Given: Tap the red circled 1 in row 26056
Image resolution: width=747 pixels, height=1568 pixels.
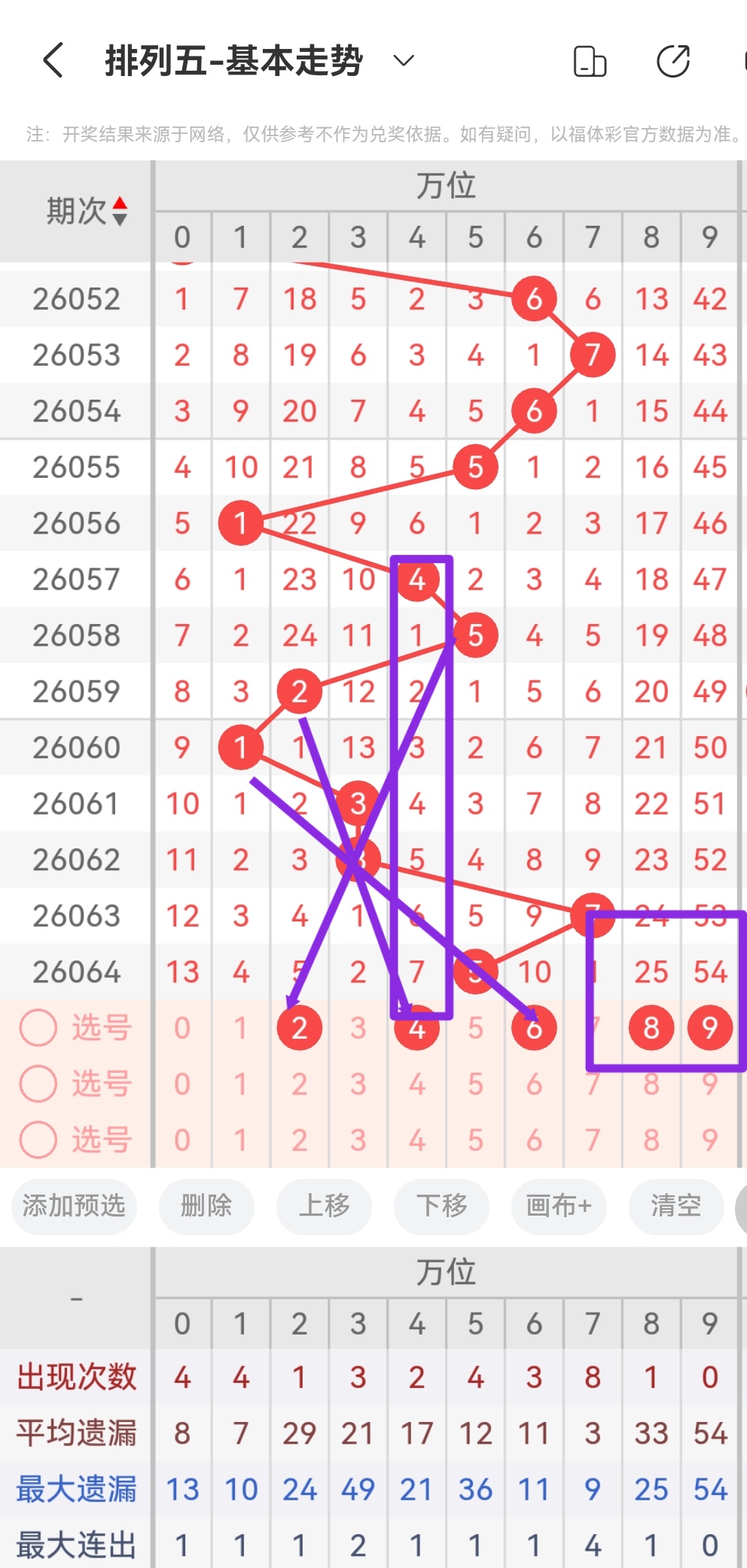Looking at the screenshot, I should click(x=240, y=522).
